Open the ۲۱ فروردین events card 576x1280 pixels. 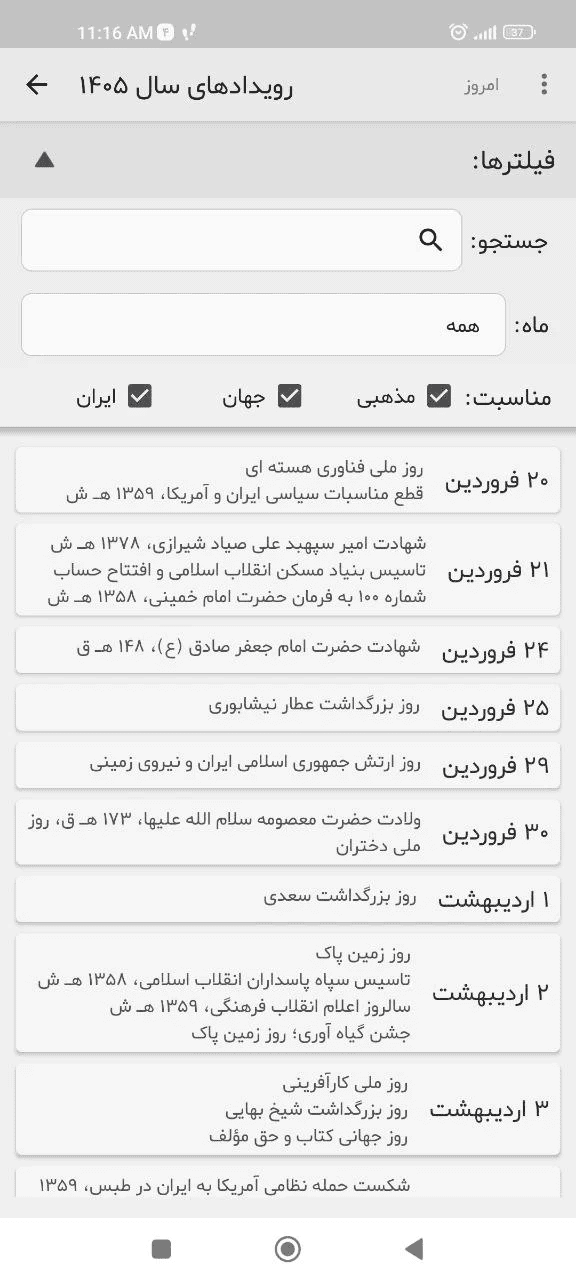click(x=288, y=570)
